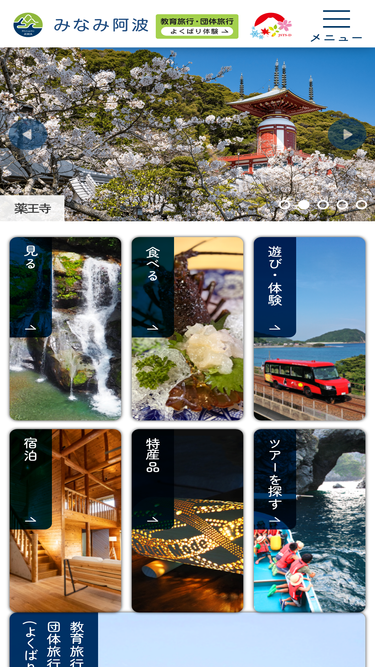The height and width of the screenshot is (667, 375).
Task: Jump to the last carousel slide dot
Action: 361,205
